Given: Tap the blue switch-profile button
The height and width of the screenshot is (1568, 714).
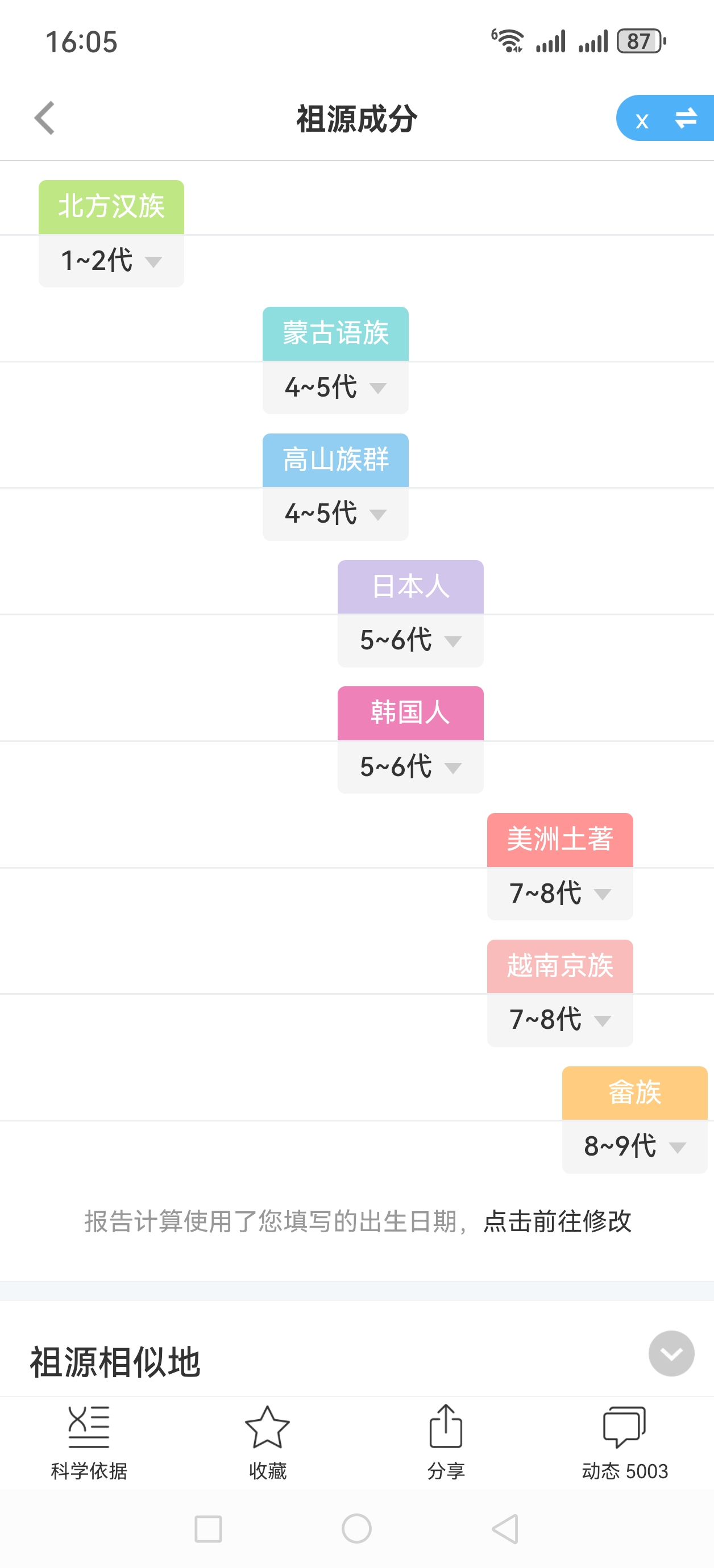Looking at the screenshot, I should [x=665, y=118].
